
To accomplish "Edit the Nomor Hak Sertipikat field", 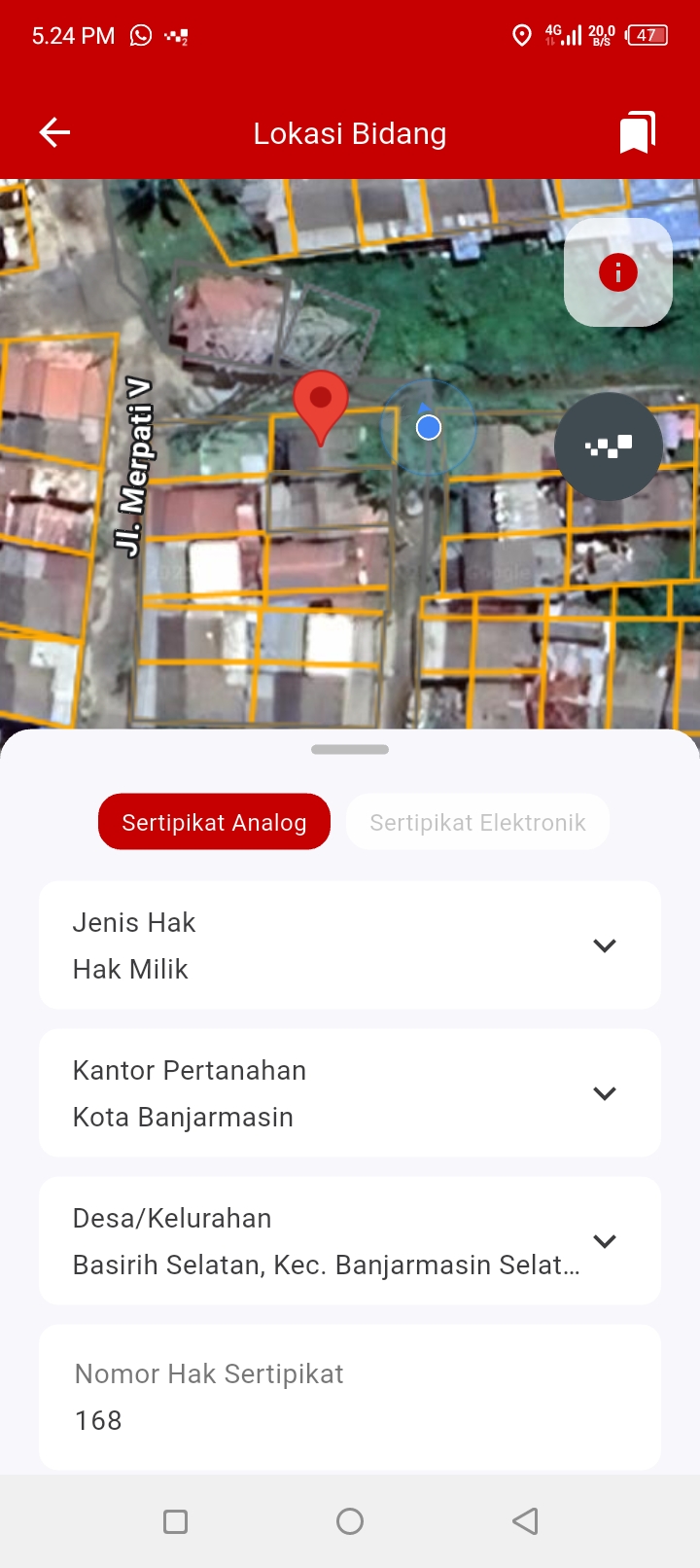I will pos(350,1418).
